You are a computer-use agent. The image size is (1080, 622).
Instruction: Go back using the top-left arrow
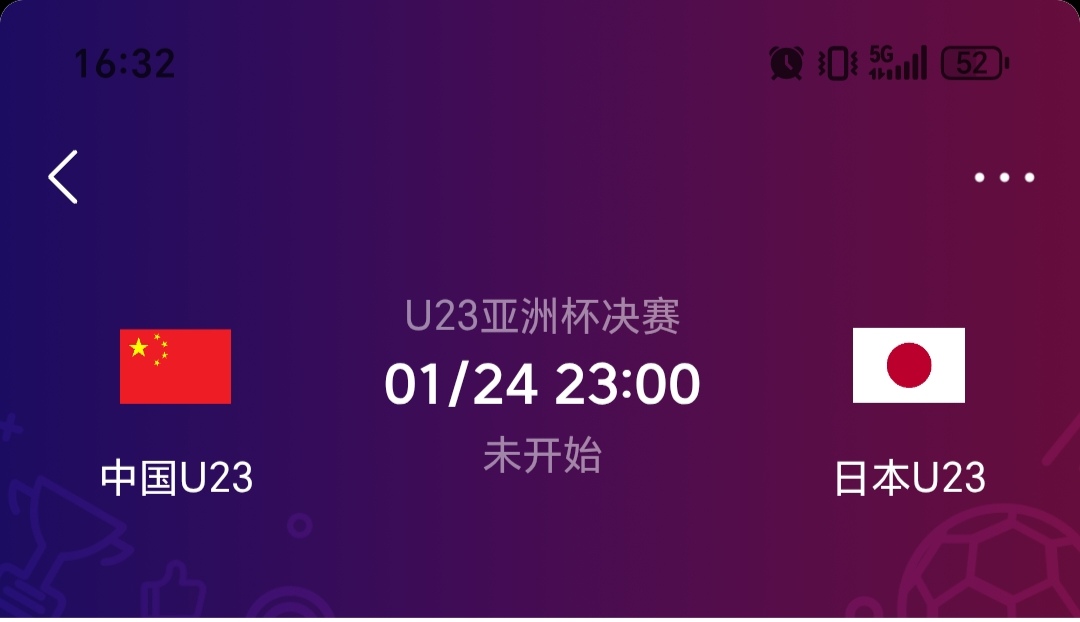63,177
